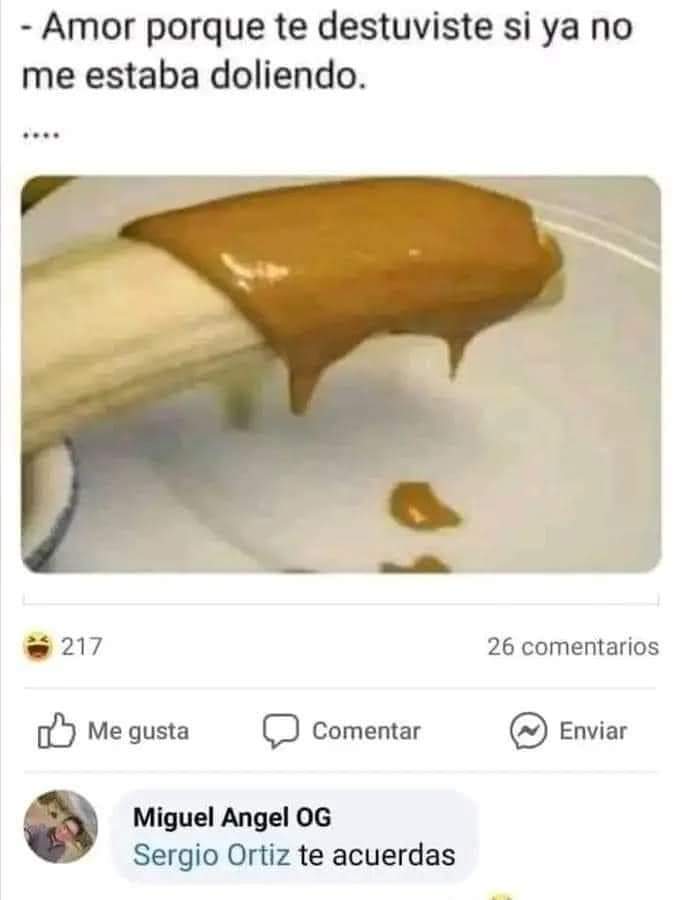Open the tagged Sergio Ortiz profile
The height and width of the screenshot is (900, 682).
(x=212, y=855)
